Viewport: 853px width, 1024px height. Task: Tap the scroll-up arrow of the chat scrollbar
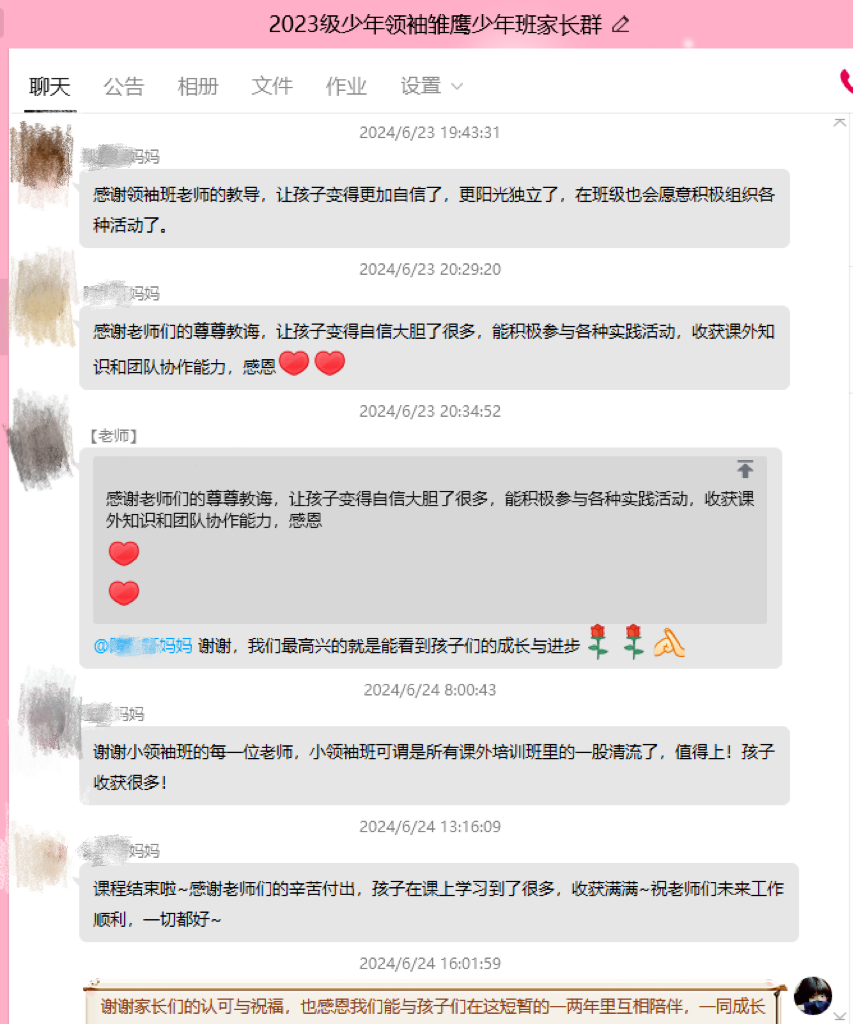839,122
